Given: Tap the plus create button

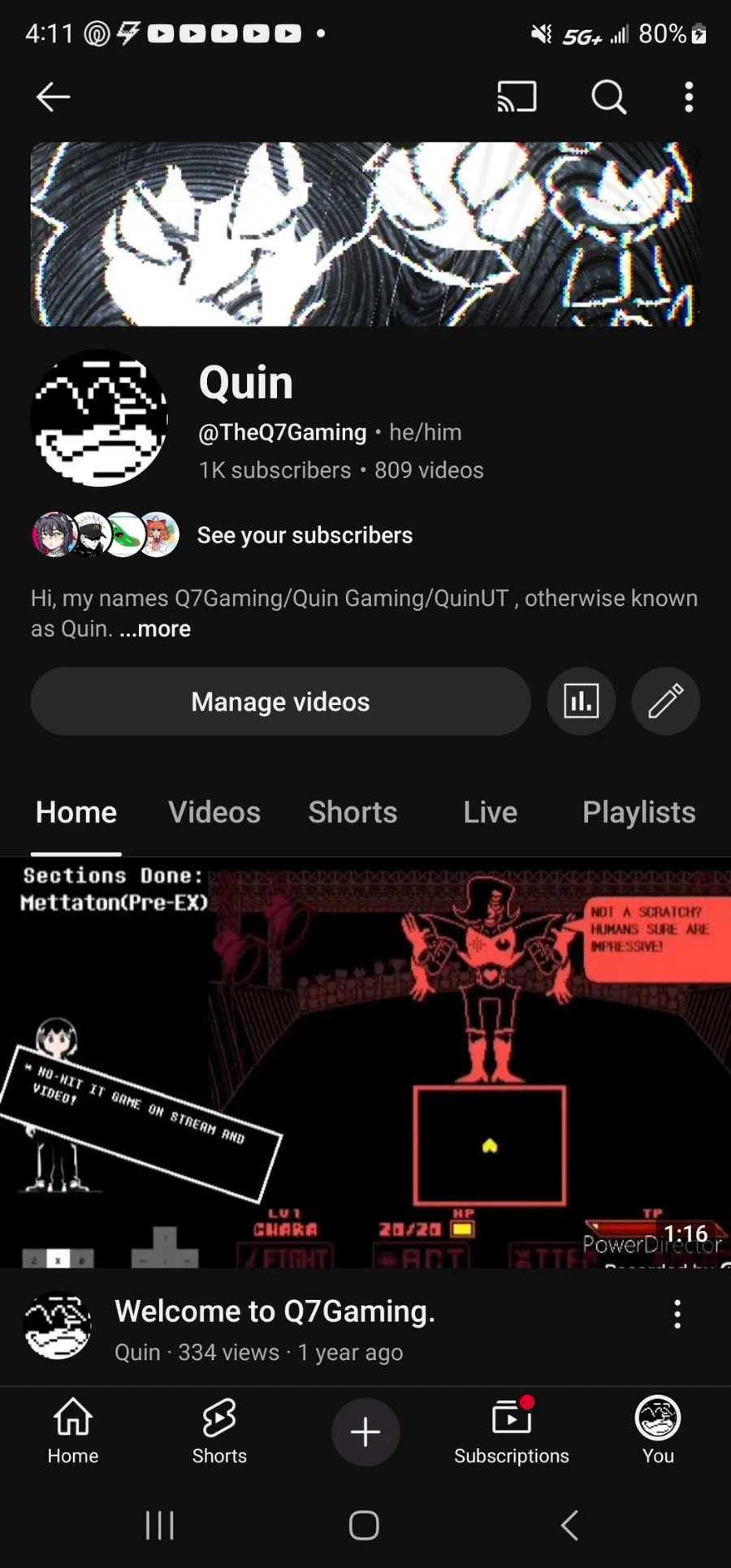Looking at the screenshot, I should point(365,1432).
